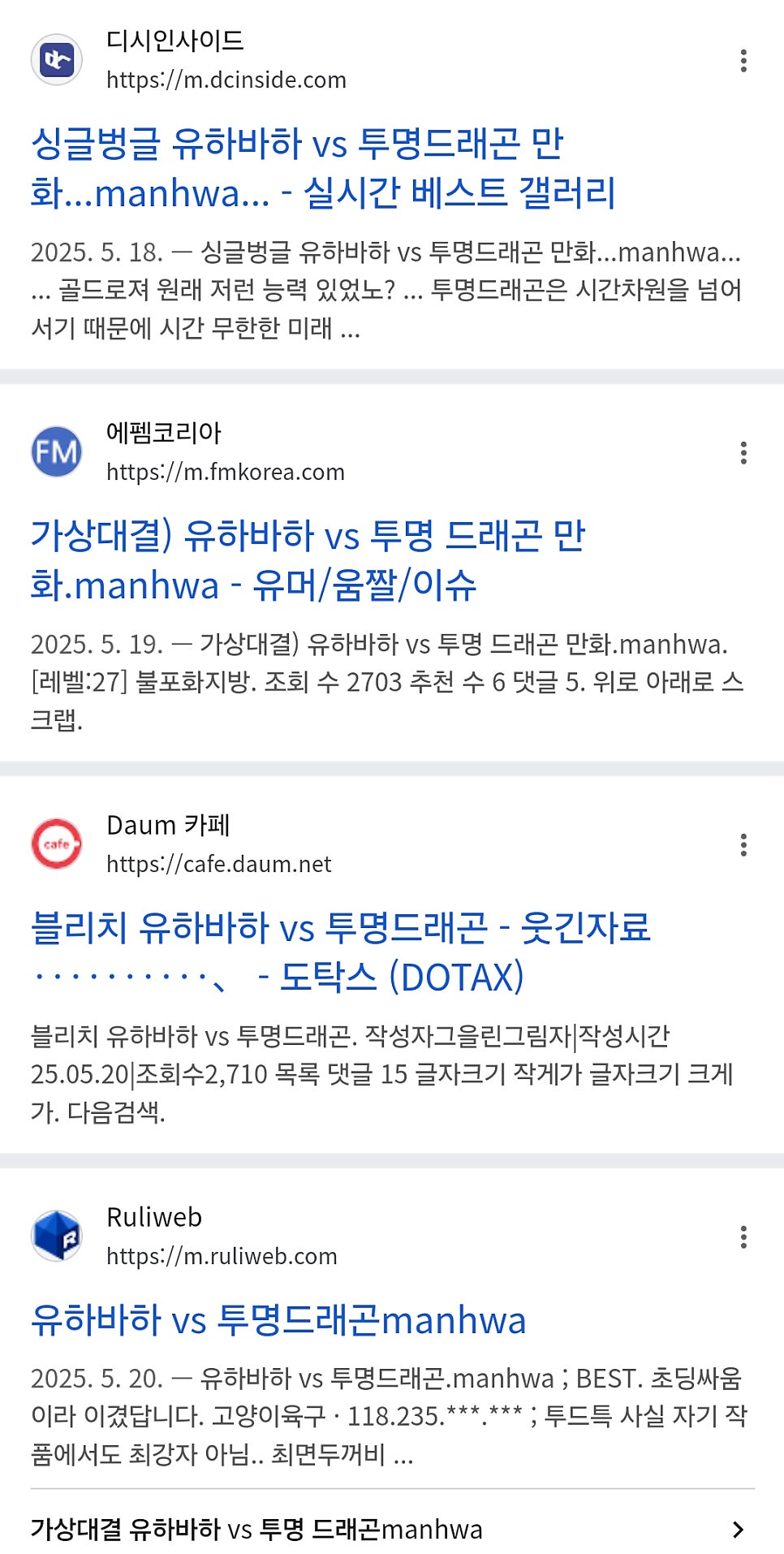Open more options for 디시인사이드 result

coord(743,61)
